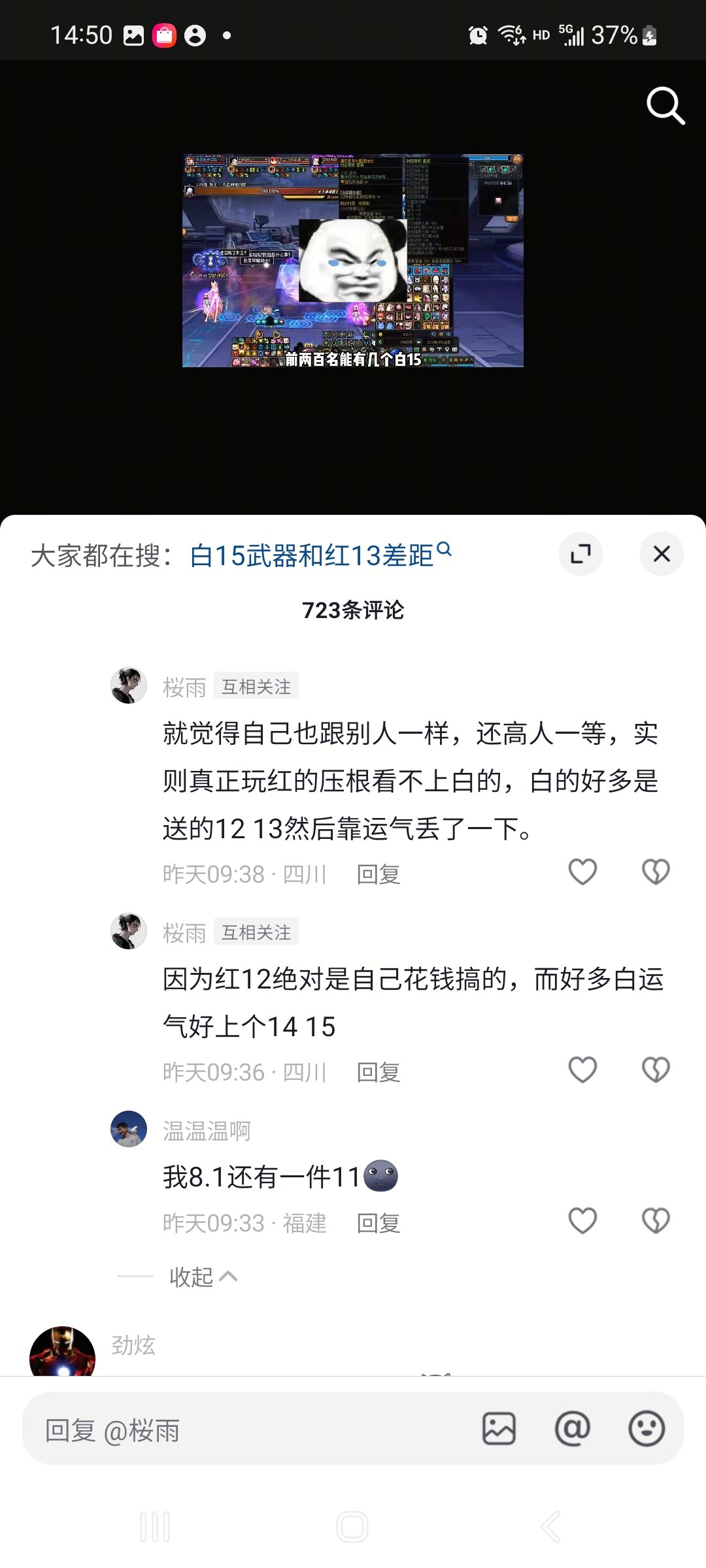Close the comments panel
706x1568 pixels.
point(662,554)
